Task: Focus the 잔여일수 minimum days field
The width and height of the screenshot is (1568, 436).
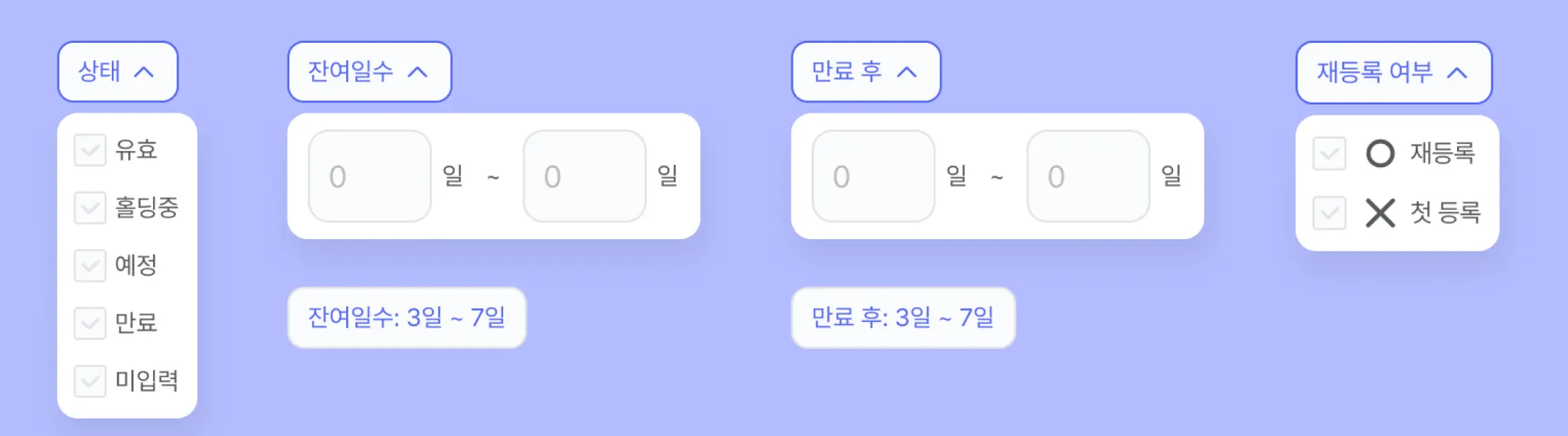Action: click(369, 176)
